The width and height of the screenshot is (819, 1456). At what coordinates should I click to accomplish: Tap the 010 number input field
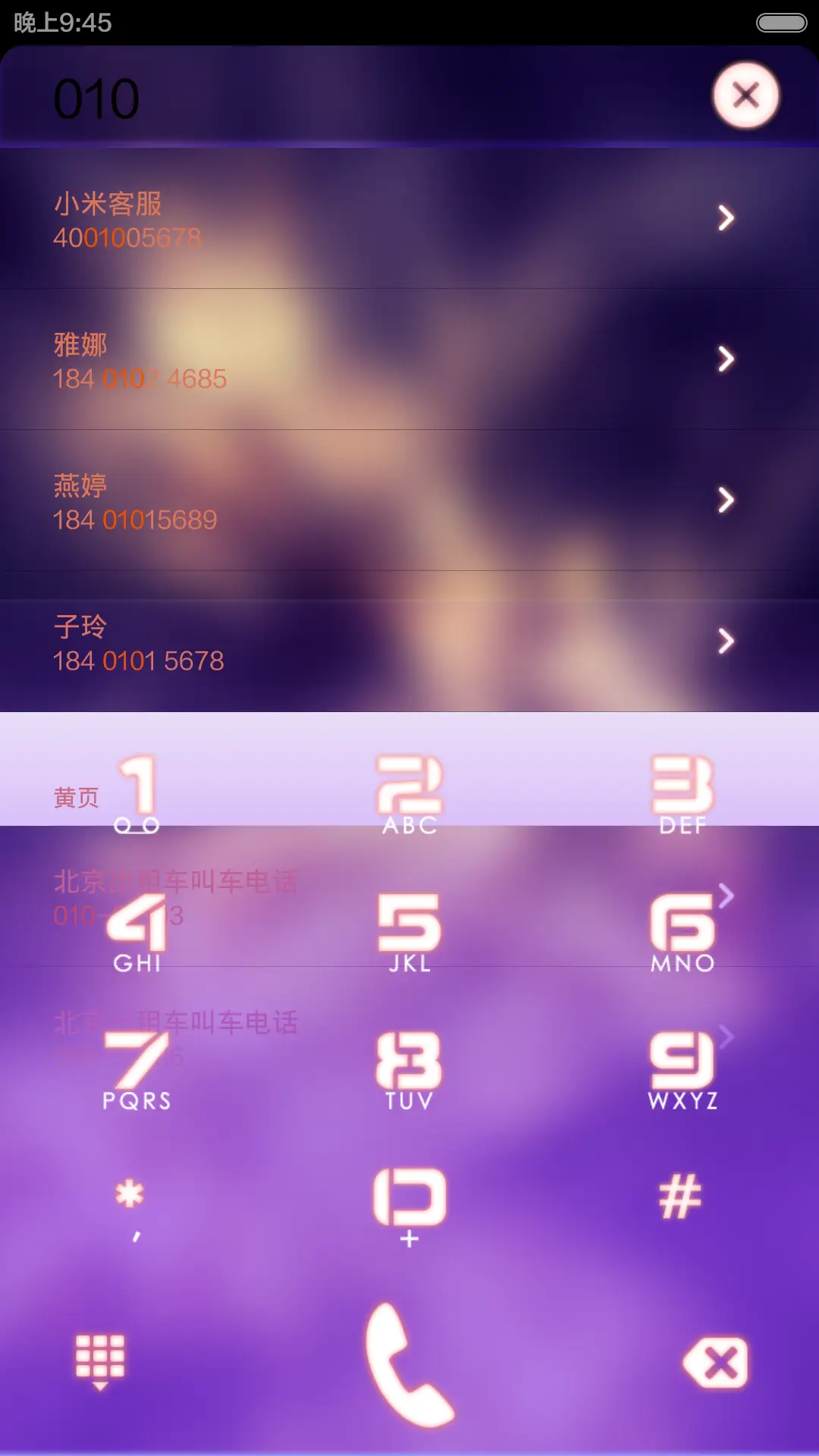point(303,96)
